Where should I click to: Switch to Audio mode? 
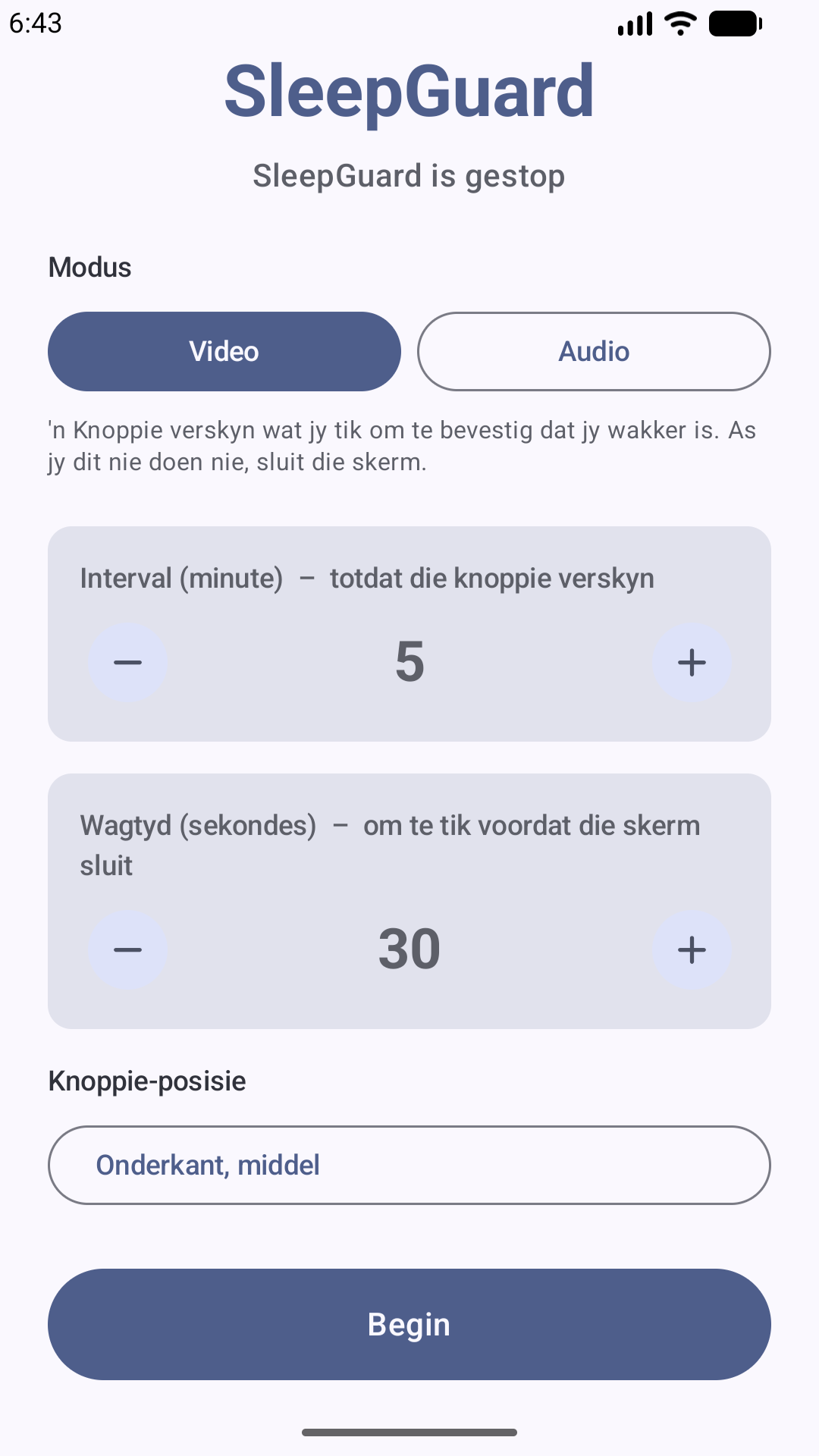[594, 351]
